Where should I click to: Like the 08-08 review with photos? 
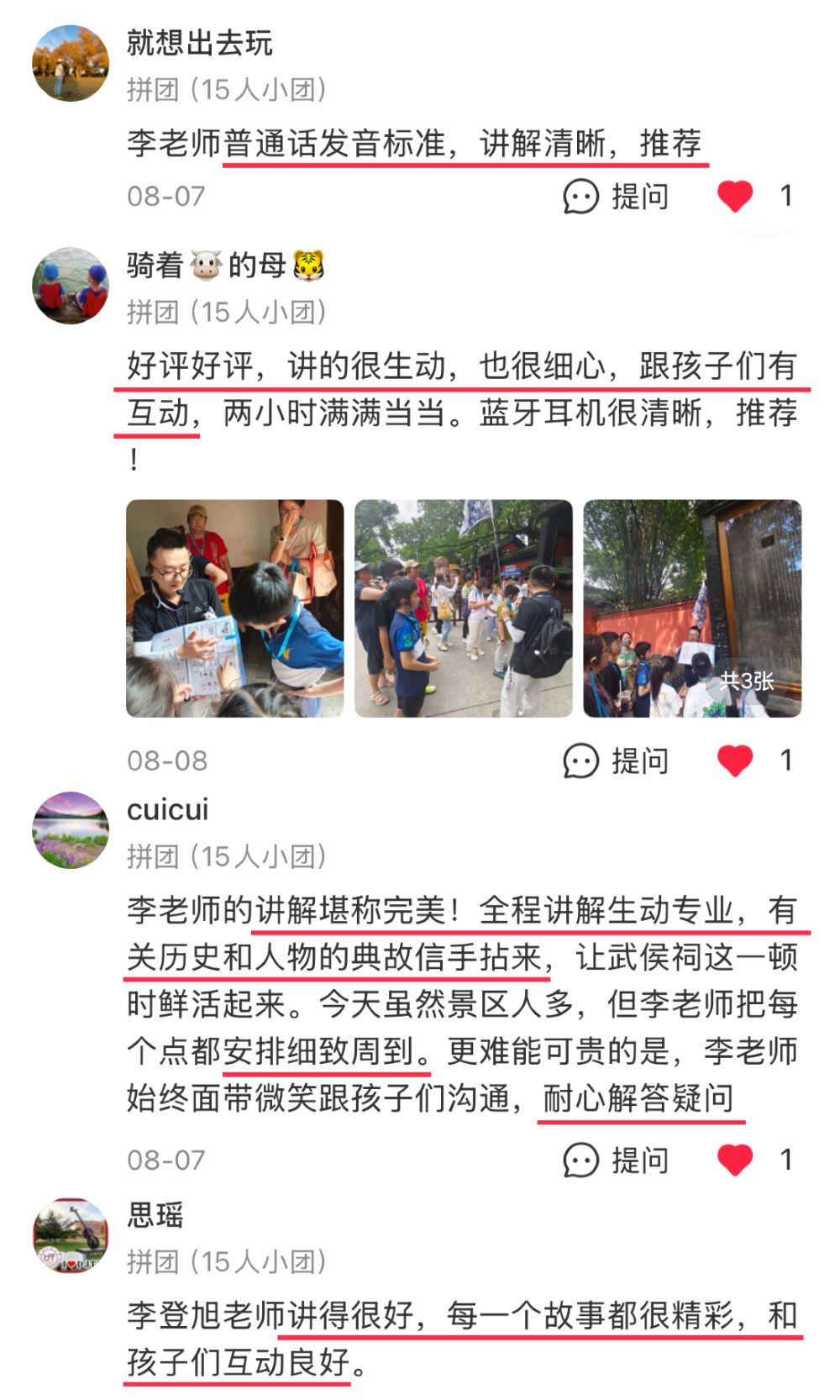(735, 761)
